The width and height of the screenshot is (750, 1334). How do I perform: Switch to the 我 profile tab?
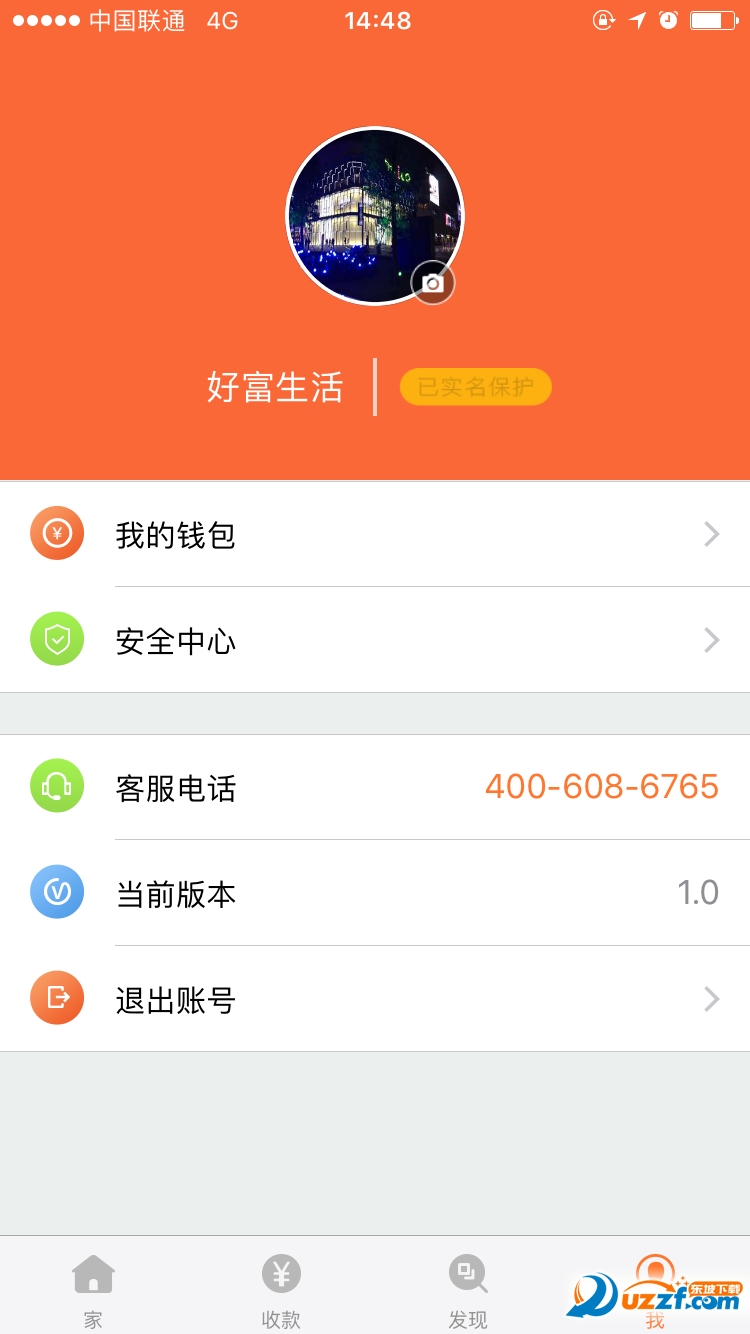coord(655,1285)
